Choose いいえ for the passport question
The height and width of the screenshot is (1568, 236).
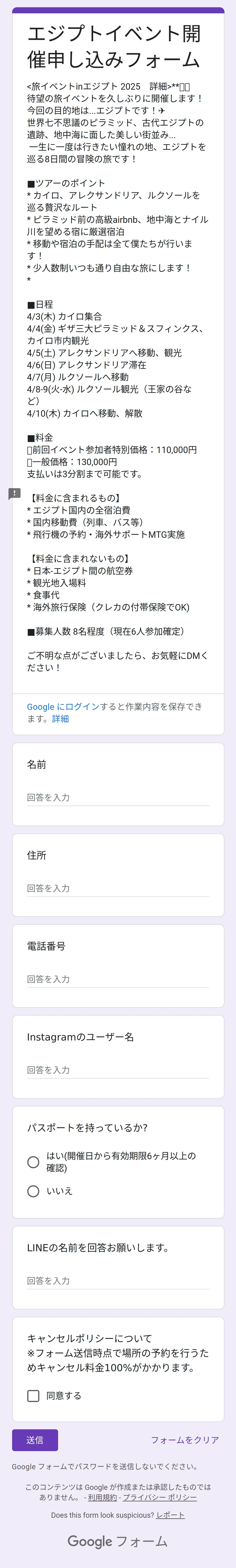(x=33, y=1191)
